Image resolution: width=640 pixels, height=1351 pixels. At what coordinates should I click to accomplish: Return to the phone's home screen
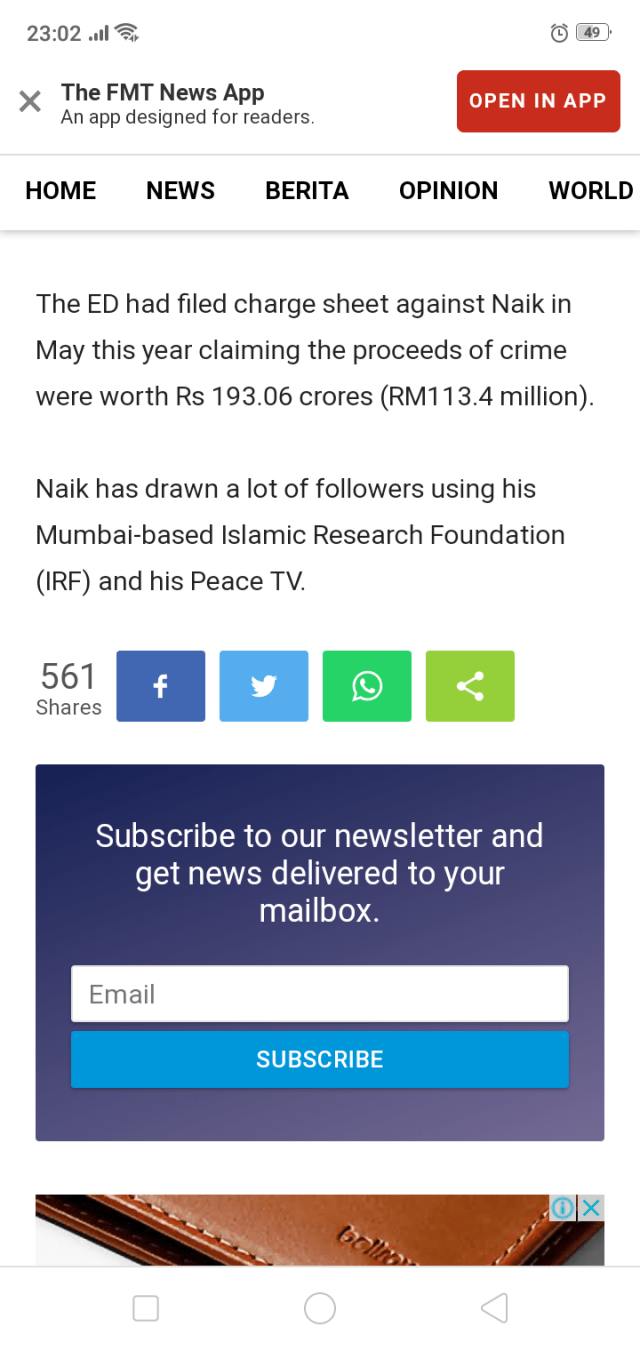(320, 1308)
